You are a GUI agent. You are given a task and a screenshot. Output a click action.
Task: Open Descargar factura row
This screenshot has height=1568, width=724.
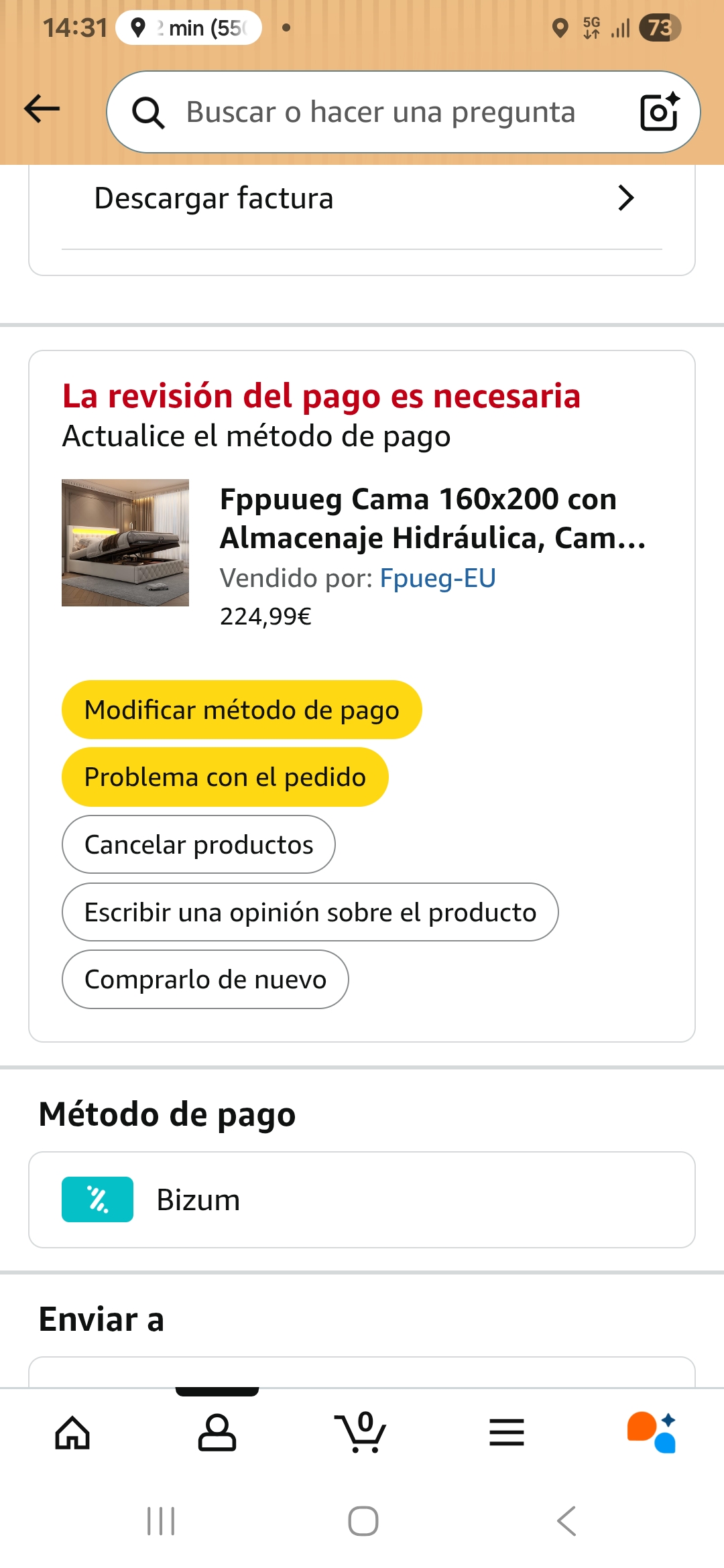(x=362, y=198)
